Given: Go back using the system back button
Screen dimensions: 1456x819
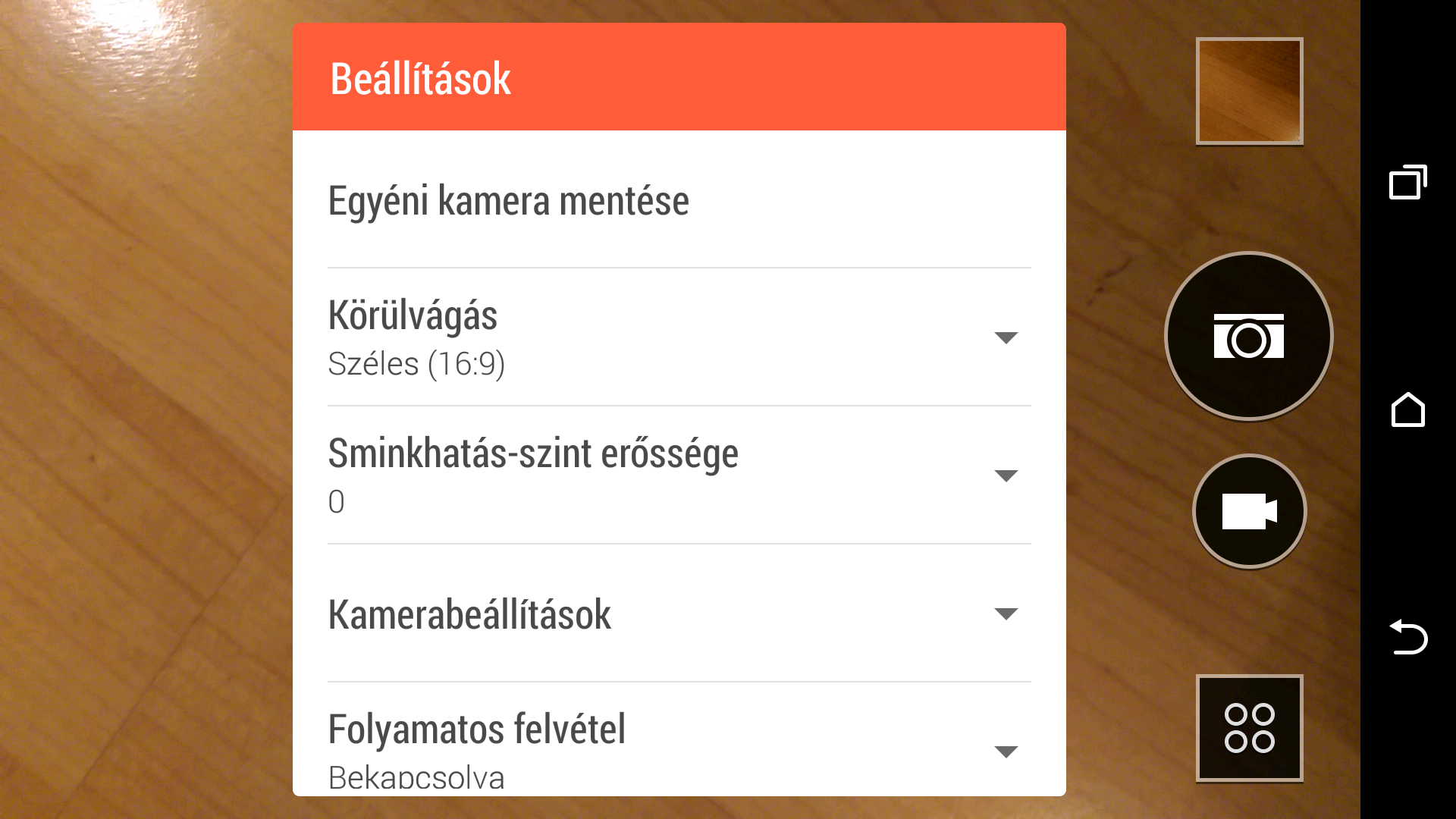Looking at the screenshot, I should (1408, 637).
